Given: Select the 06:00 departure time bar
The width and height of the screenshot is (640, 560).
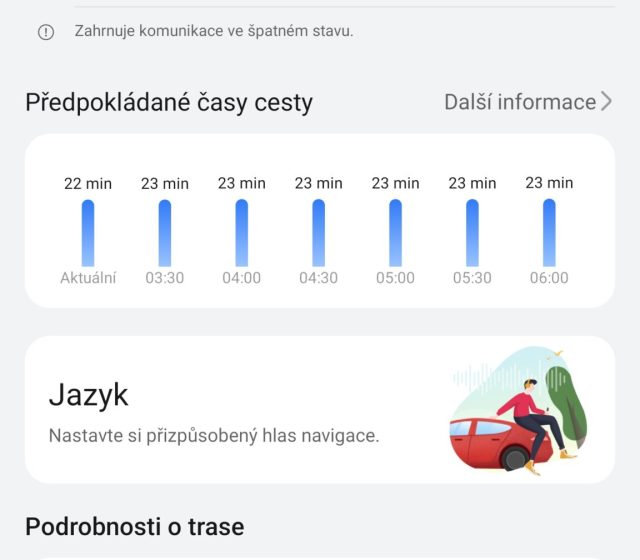Looking at the screenshot, I should [549, 232].
